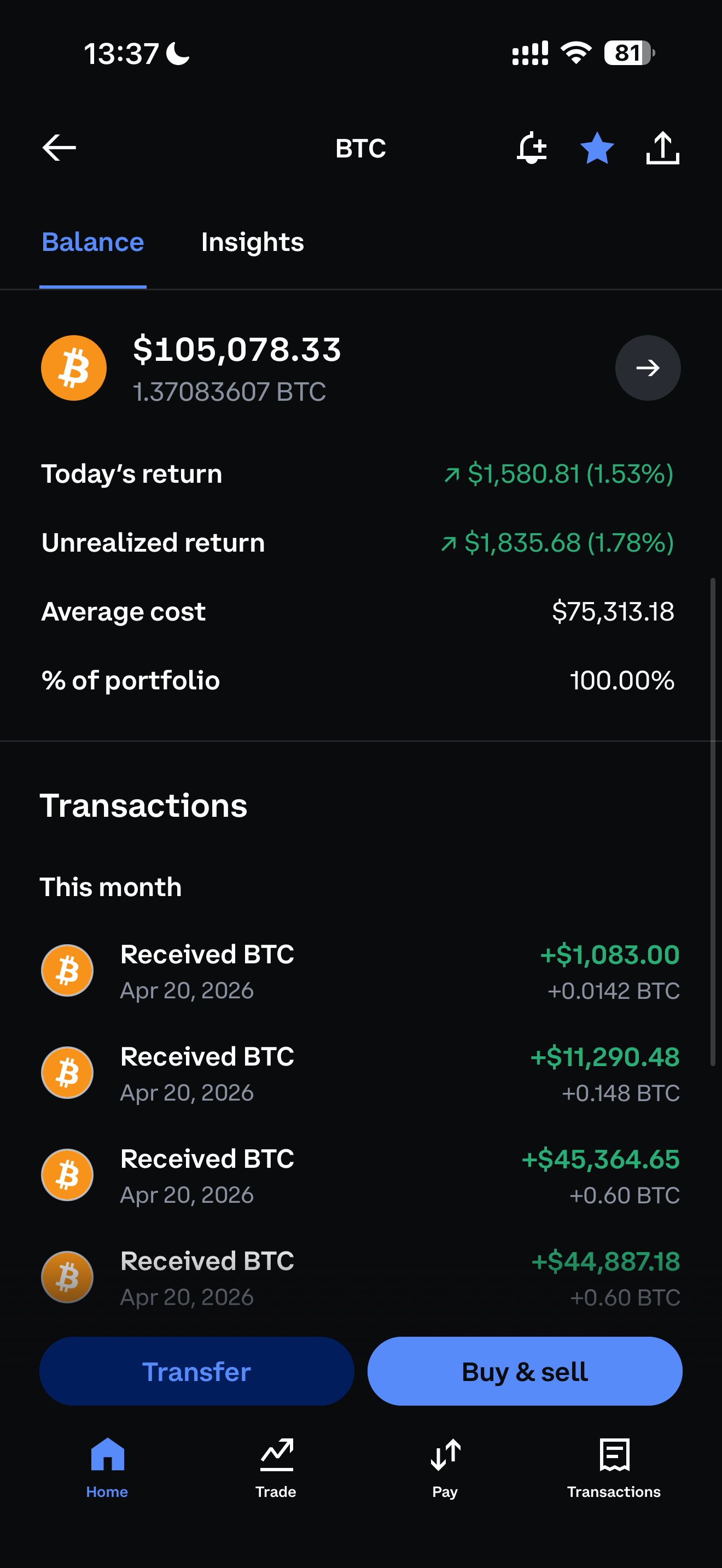The height and width of the screenshot is (1568, 722).
Task: Set a price alert for BTC
Action: click(x=531, y=147)
